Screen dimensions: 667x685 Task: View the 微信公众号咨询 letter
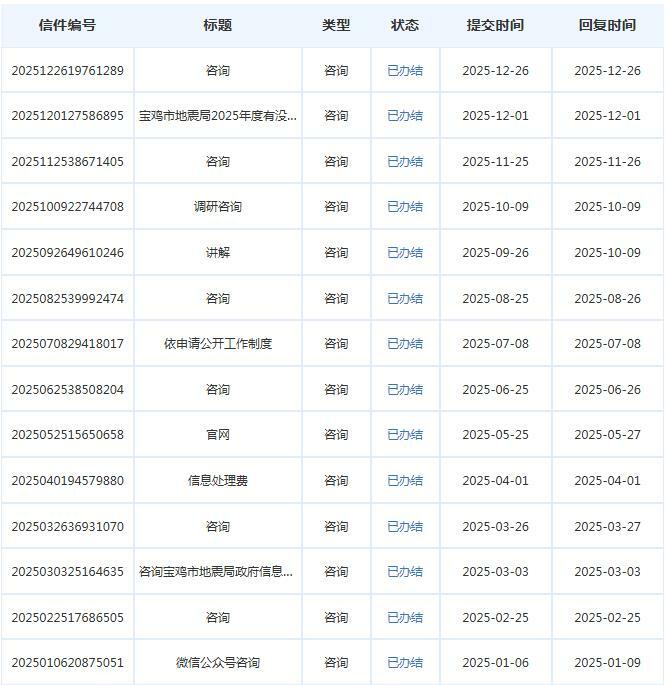[x=217, y=663]
